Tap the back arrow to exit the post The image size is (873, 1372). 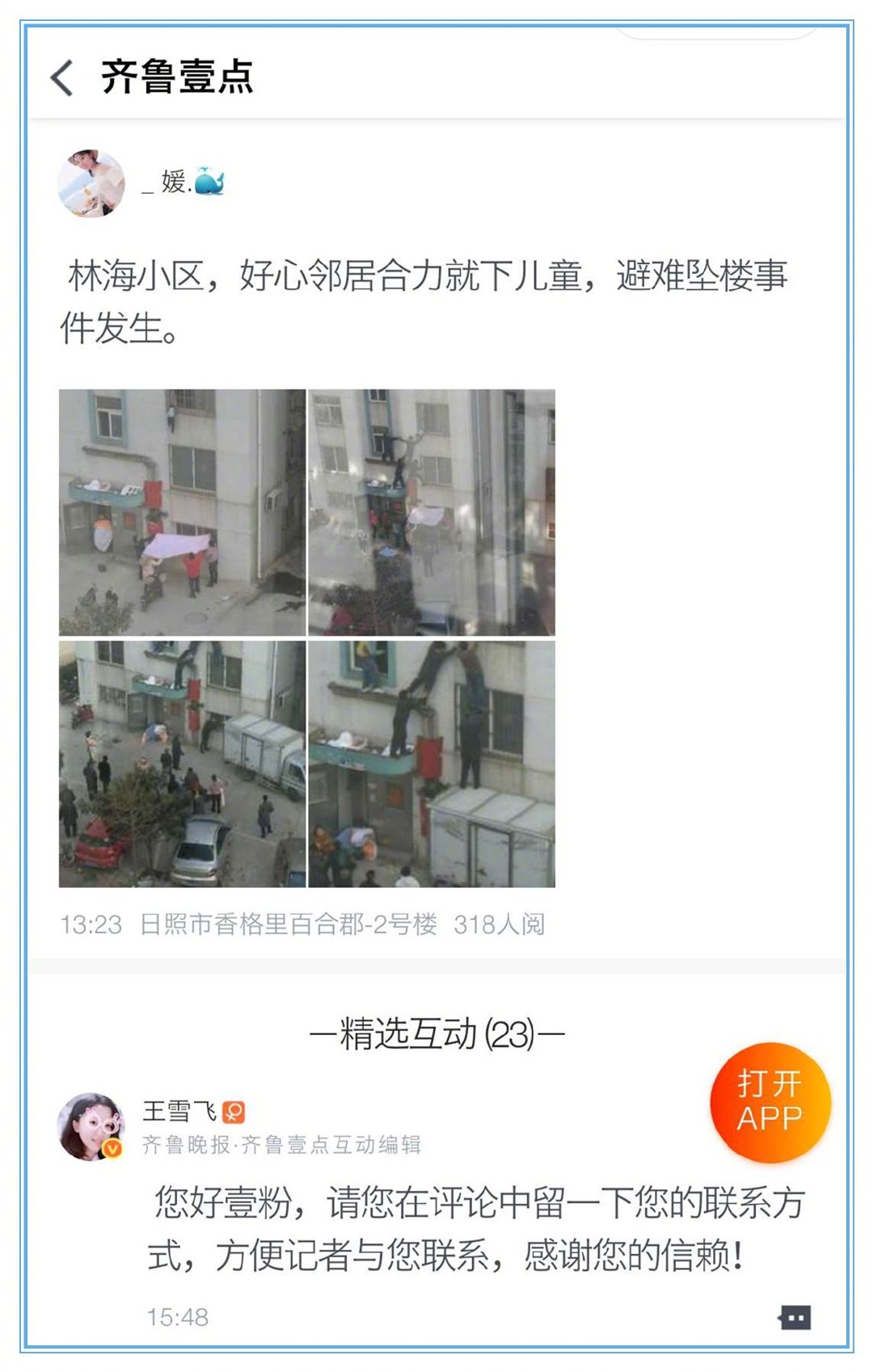coord(61,77)
